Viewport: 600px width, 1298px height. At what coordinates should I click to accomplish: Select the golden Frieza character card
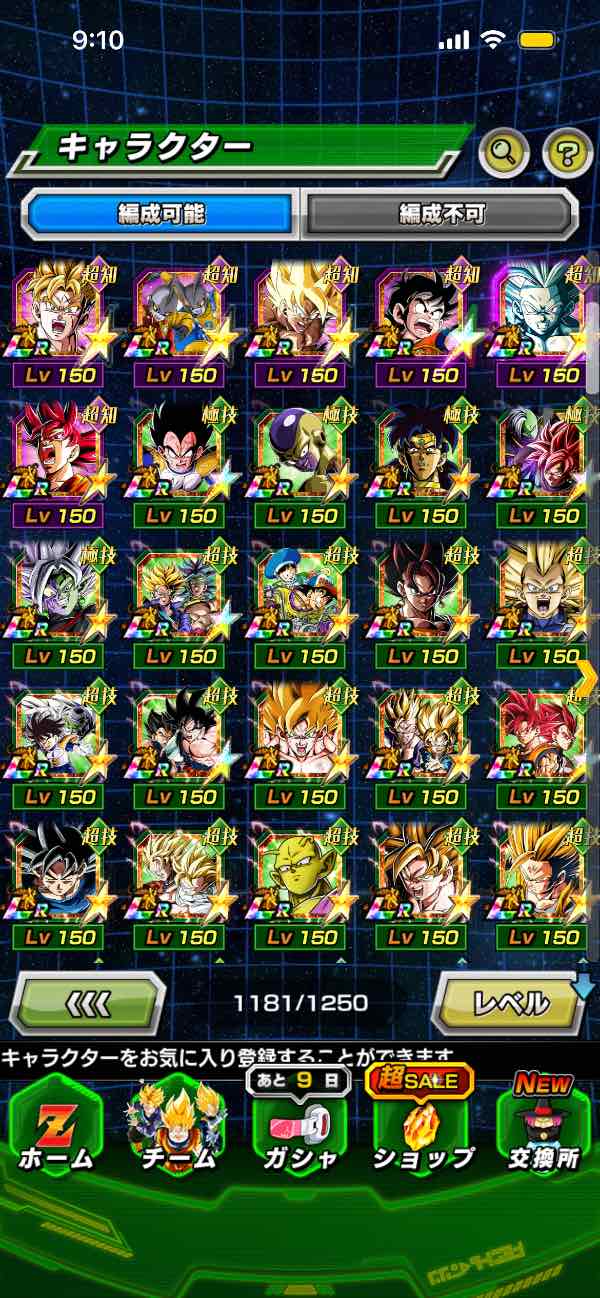[x=303, y=455]
